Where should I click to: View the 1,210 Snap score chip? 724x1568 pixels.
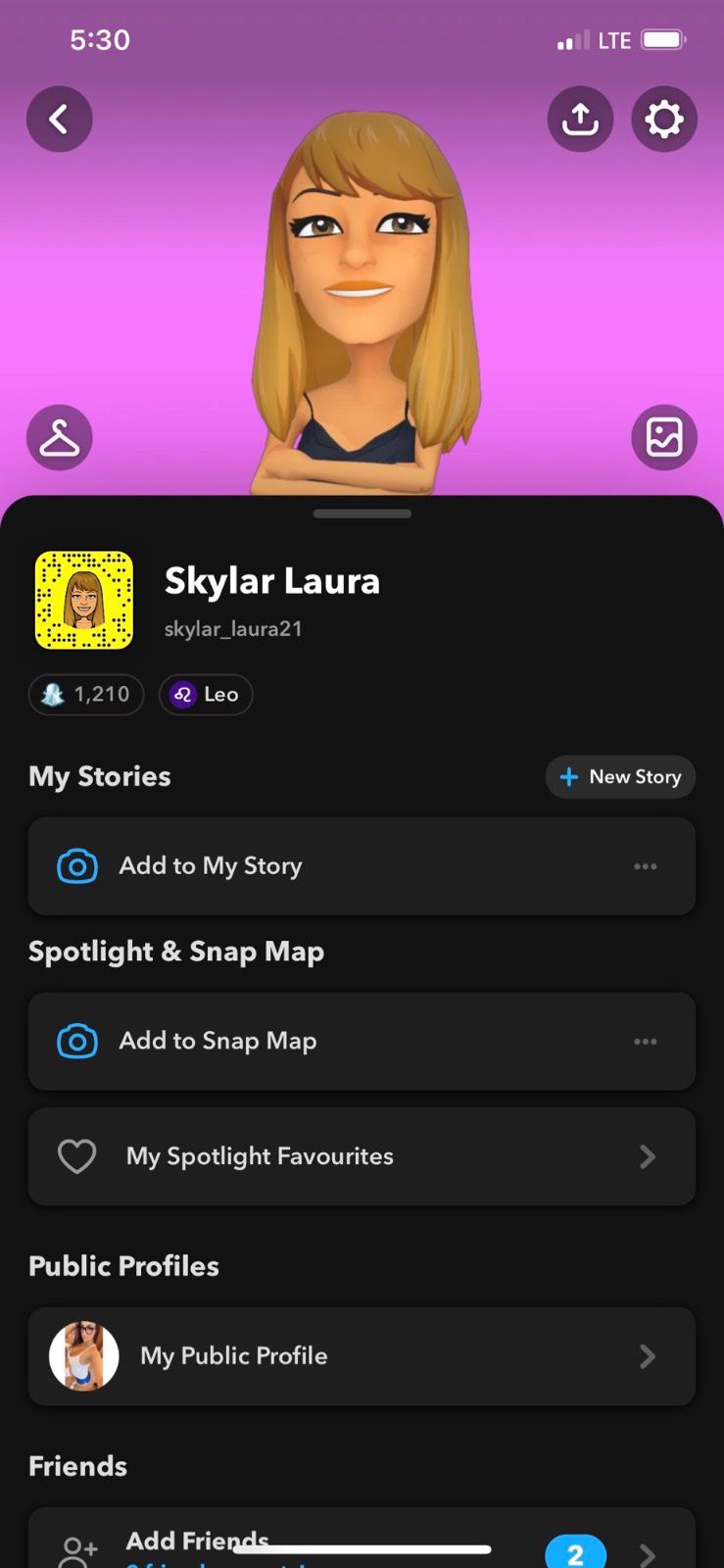[x=86, y=695]
